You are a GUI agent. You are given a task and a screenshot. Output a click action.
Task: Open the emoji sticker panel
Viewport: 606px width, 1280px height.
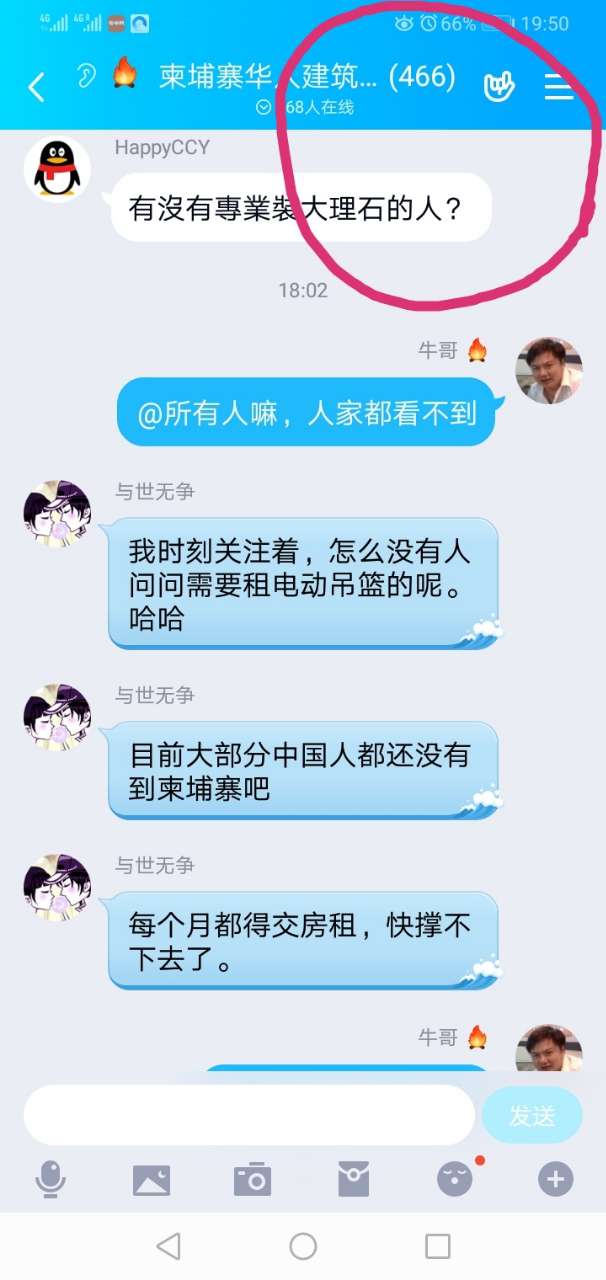pyautogui.click(x=455, y=1180)
